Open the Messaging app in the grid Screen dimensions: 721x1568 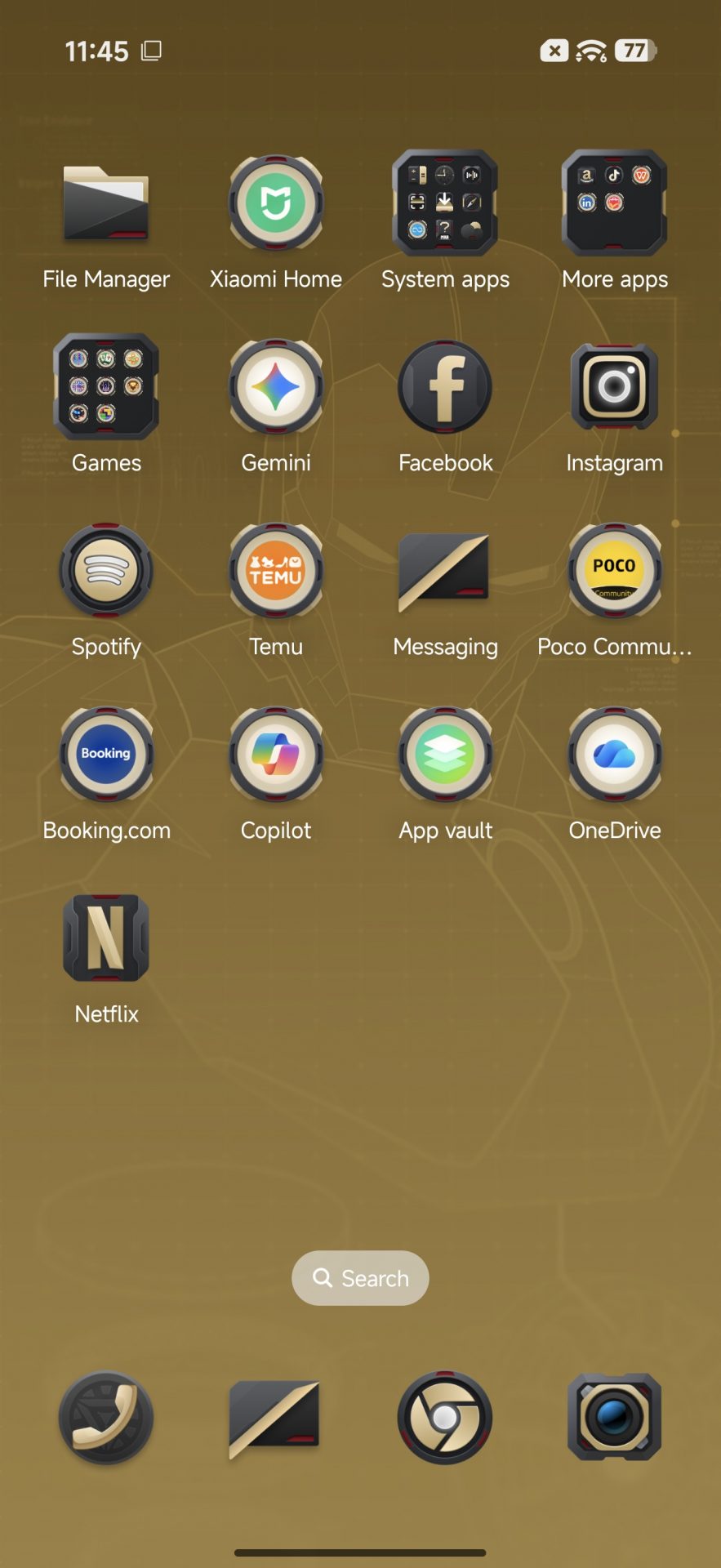point(445,571)
